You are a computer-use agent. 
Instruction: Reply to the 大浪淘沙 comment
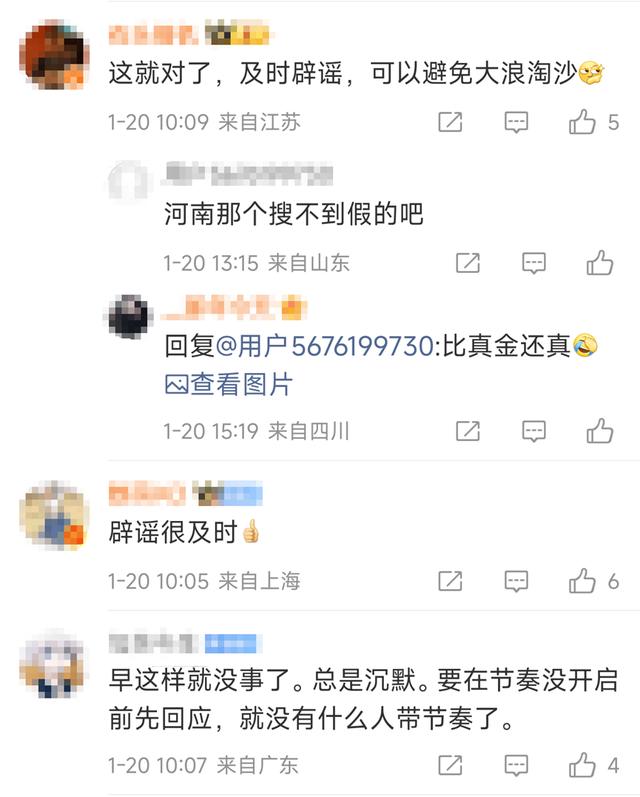click(x=516, y=123)
